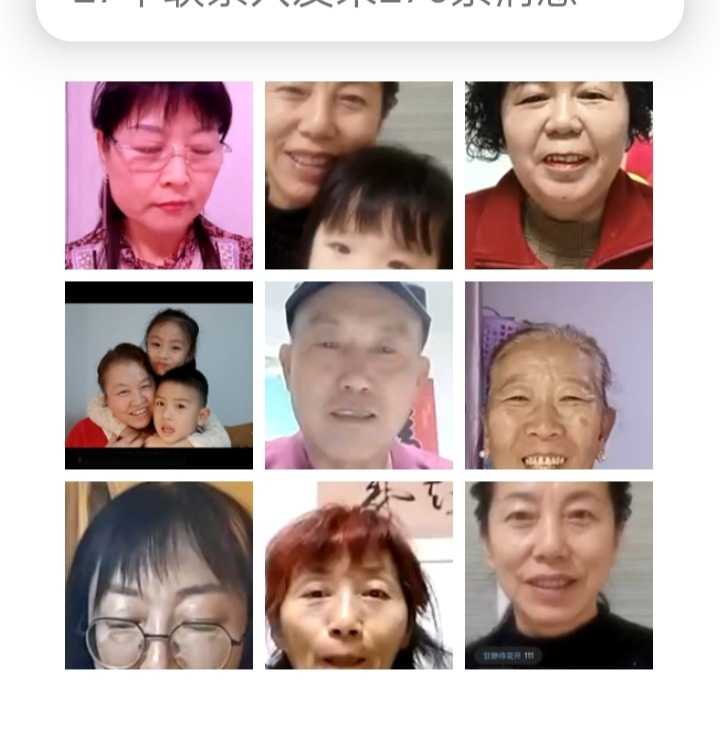Open photo of woman hugging a small child

(359, 175)
